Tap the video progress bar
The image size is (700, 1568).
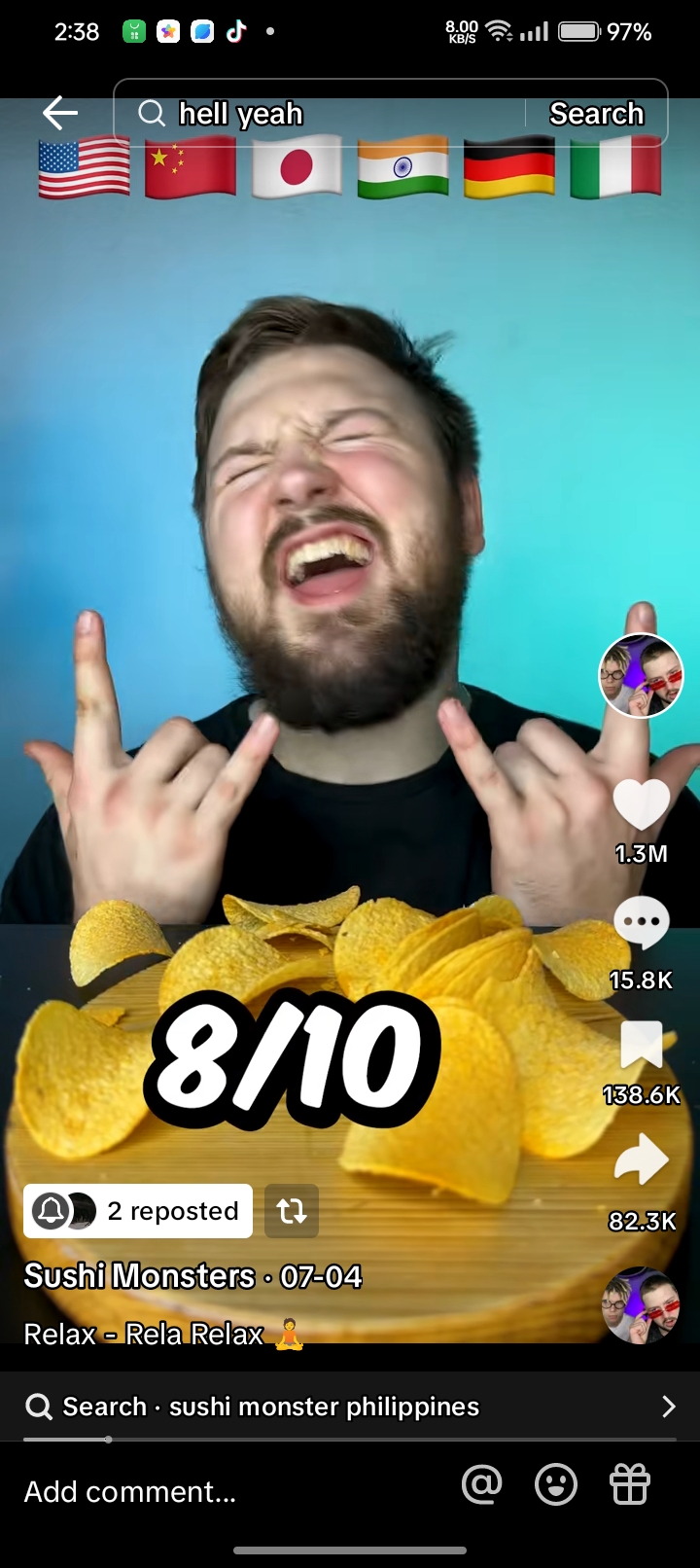tap(349, 1439)
